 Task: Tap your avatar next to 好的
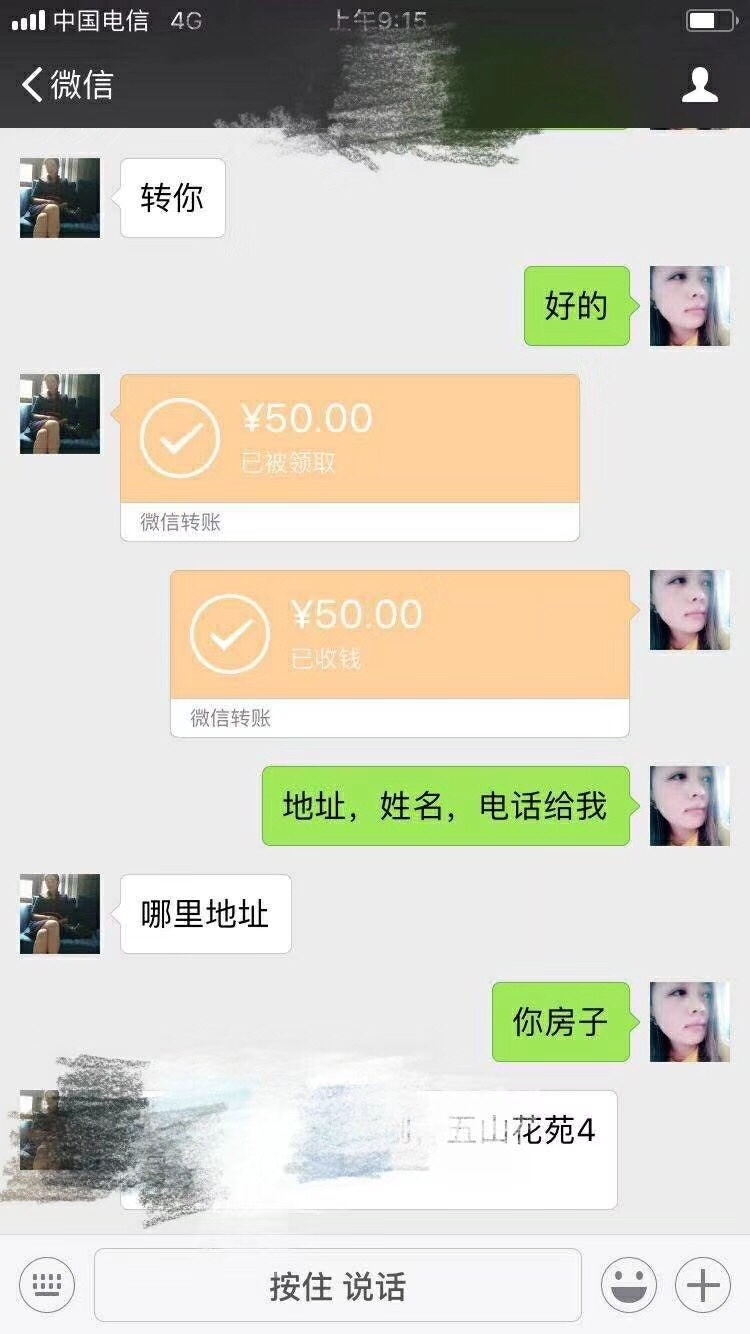689,307
